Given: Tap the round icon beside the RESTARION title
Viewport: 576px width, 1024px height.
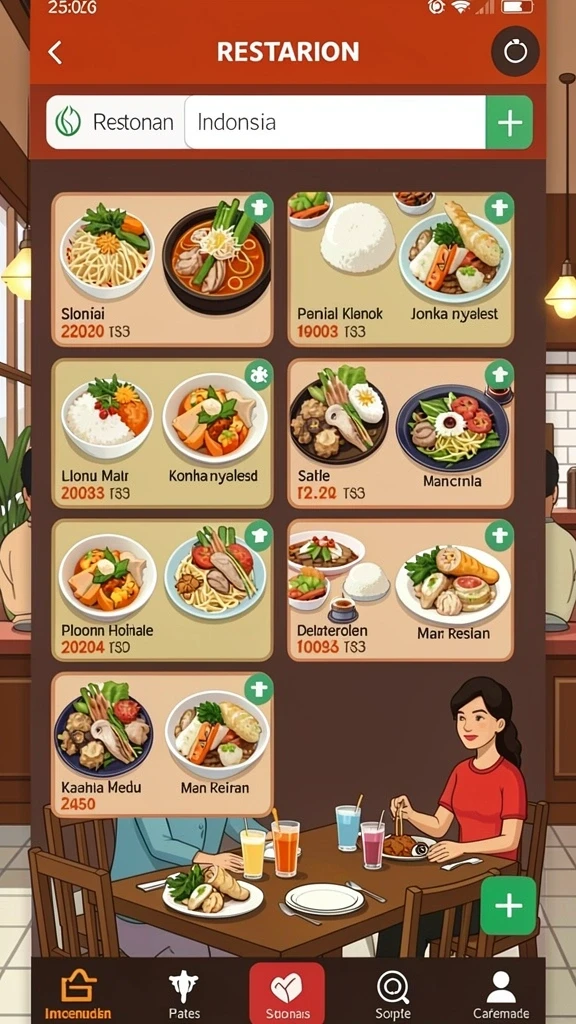Looking at the screenshot, I should coord(515,52).
